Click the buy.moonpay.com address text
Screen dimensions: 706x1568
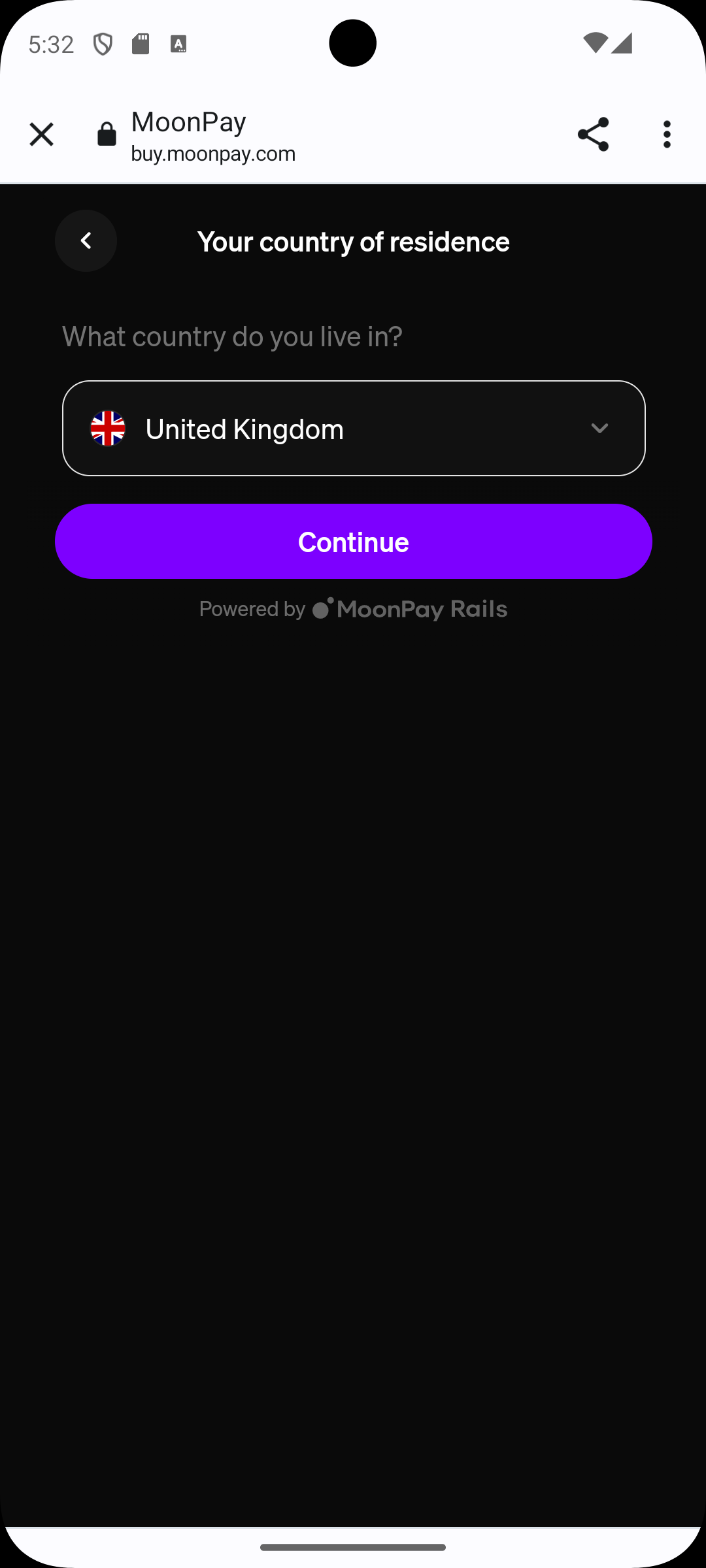tap(213, 153)
